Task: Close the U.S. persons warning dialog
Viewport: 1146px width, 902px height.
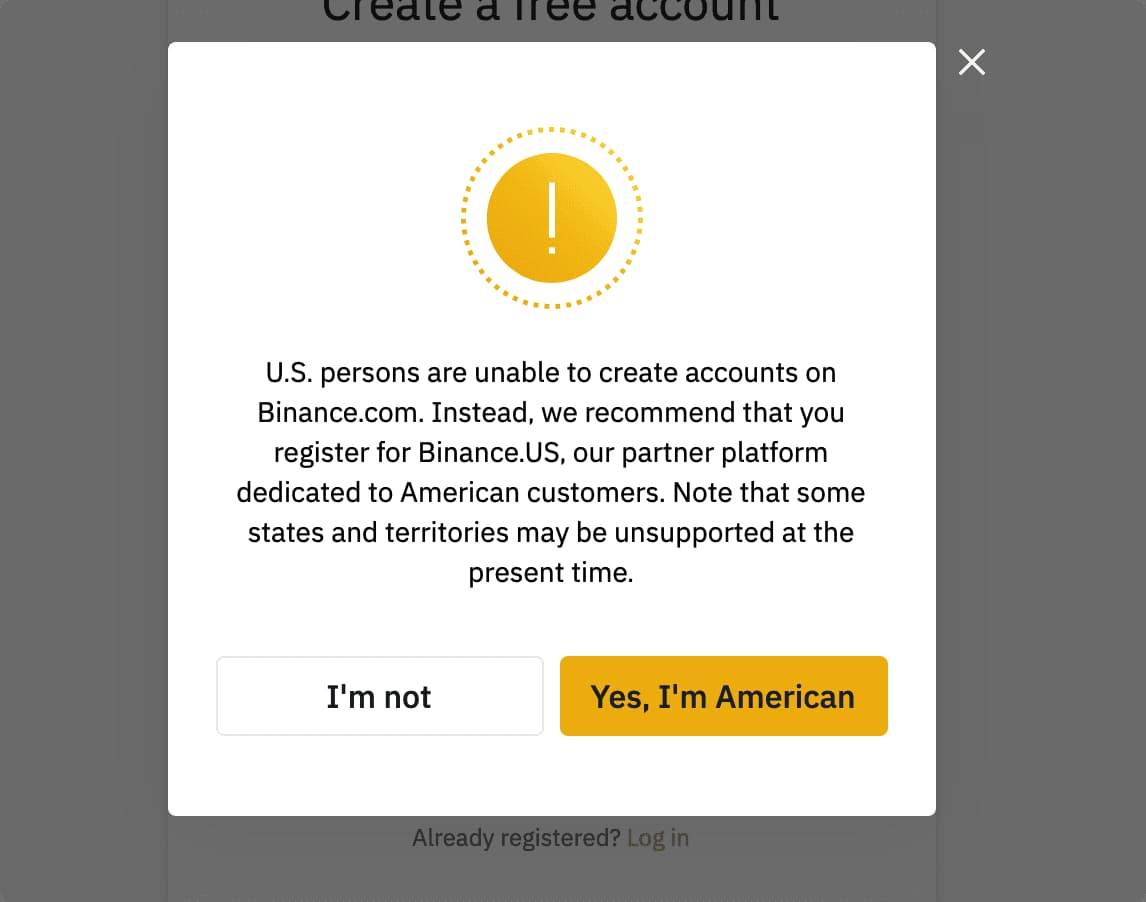Action: pos(971,62)
